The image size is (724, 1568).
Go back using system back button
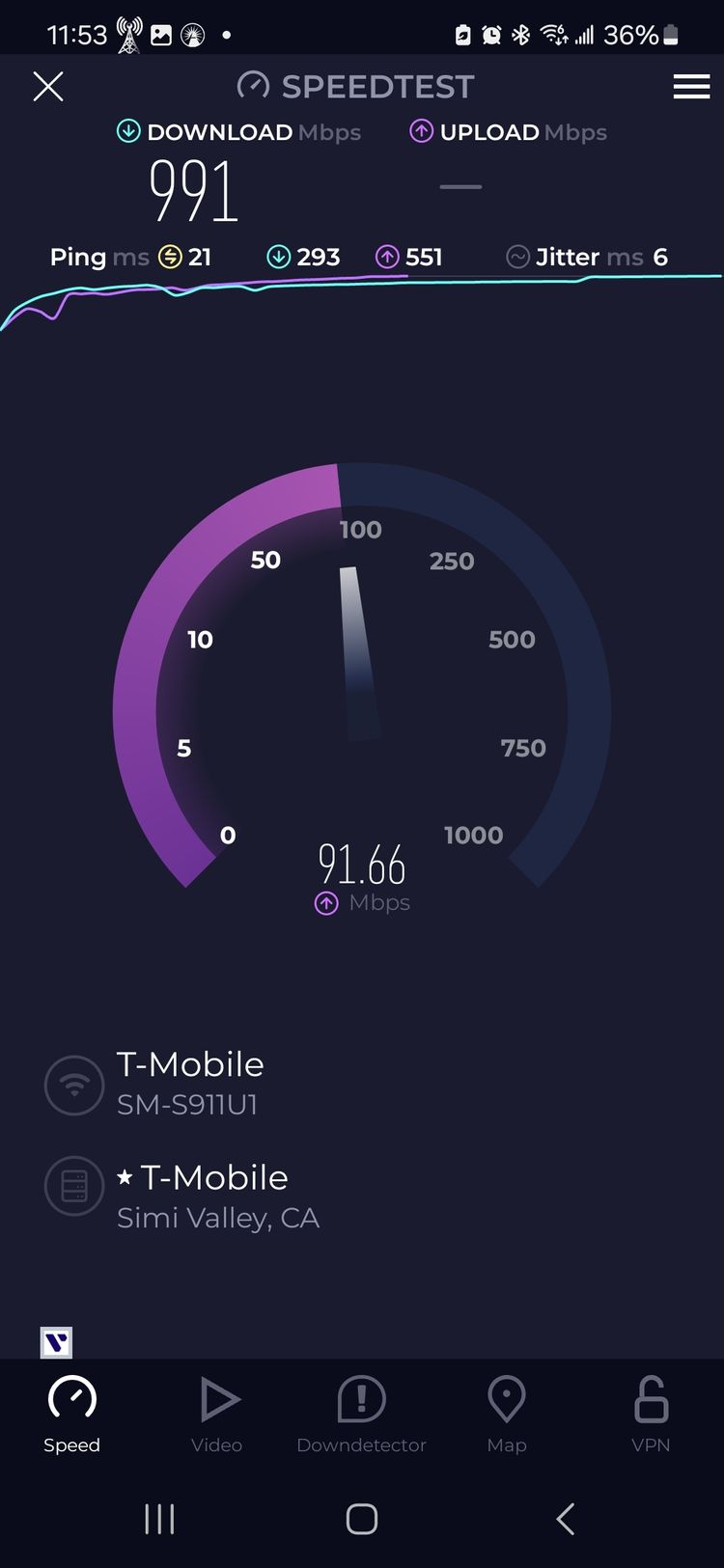click(566, 1519)
